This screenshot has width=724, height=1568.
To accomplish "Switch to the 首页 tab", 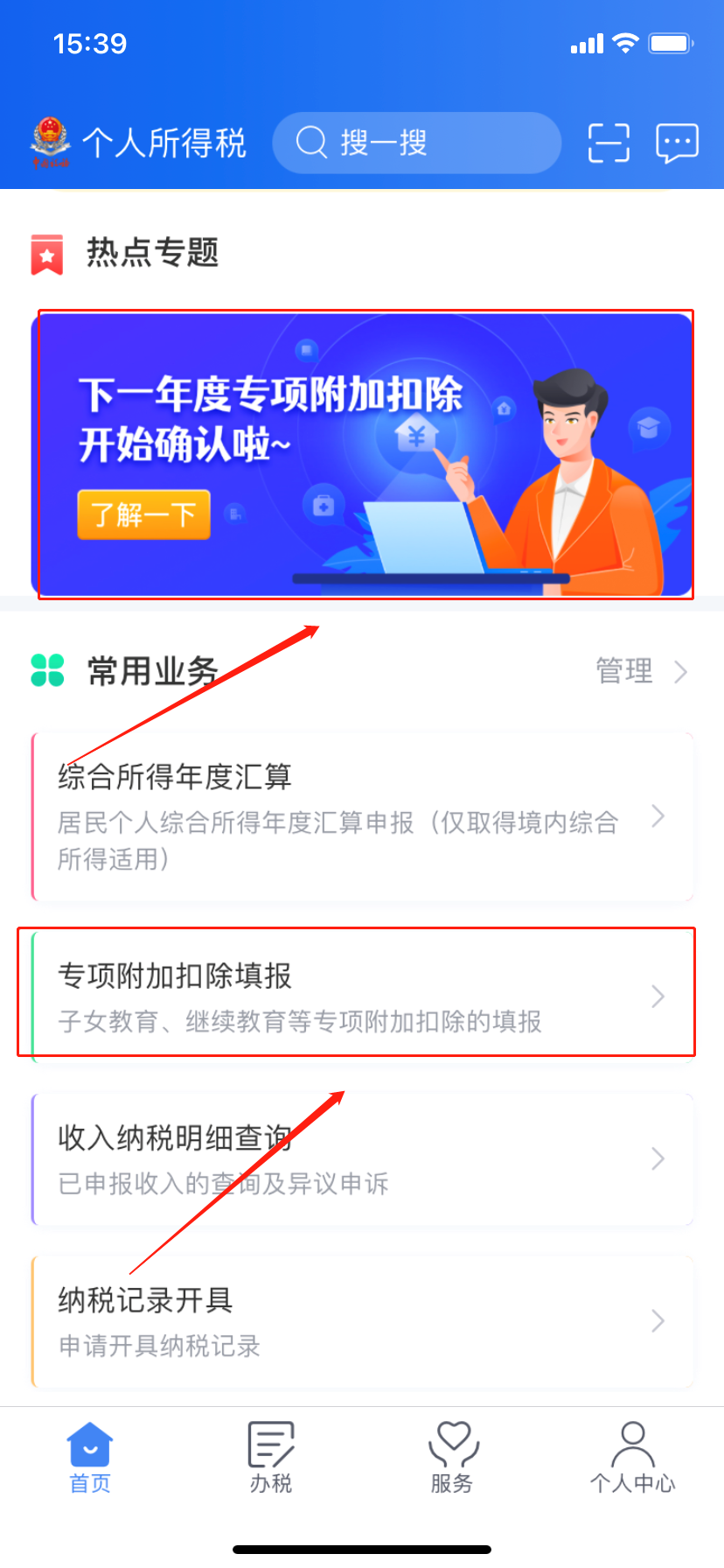I will (90, 1458).
